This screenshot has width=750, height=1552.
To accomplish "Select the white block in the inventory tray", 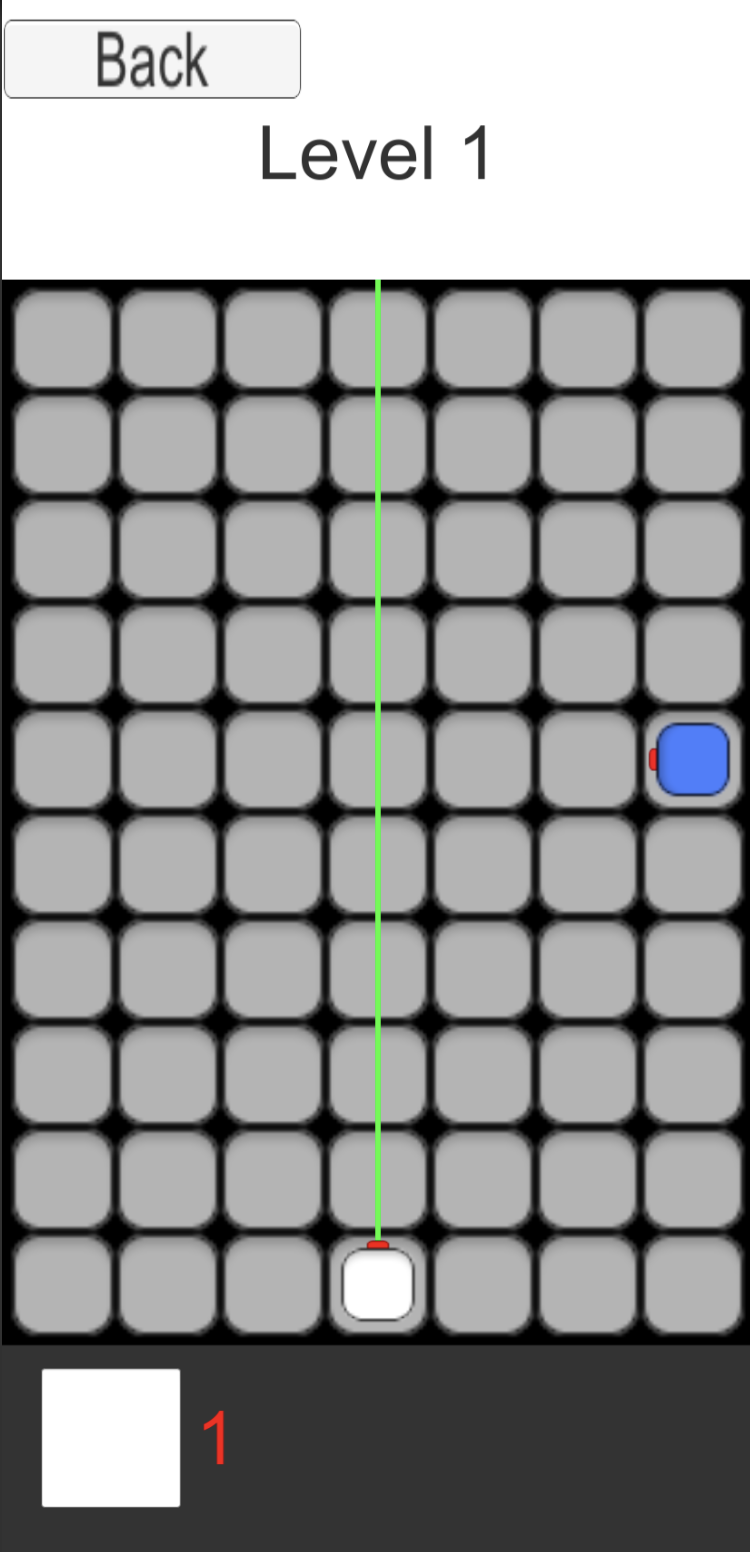I will (x=111, y=1437).
